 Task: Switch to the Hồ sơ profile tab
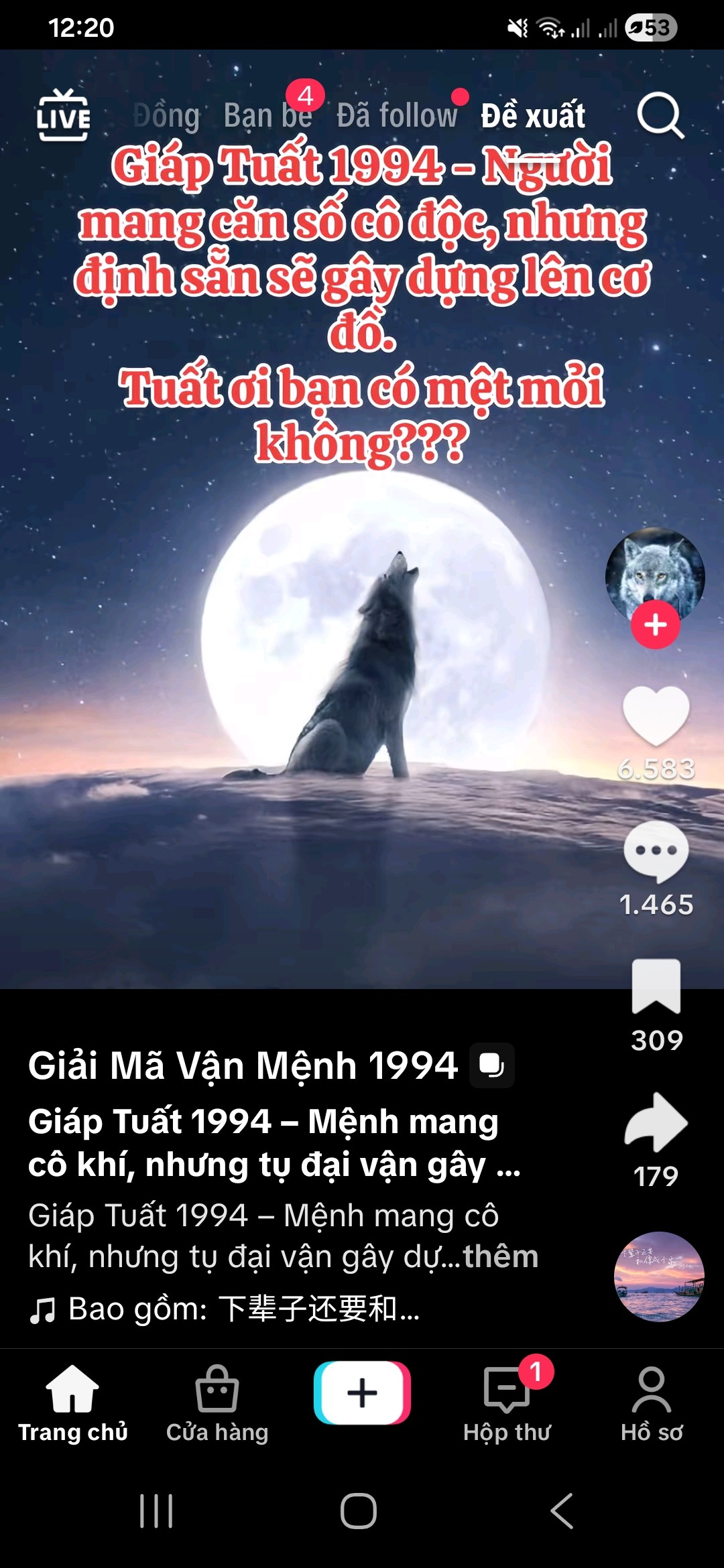[x=652, y=1404]
